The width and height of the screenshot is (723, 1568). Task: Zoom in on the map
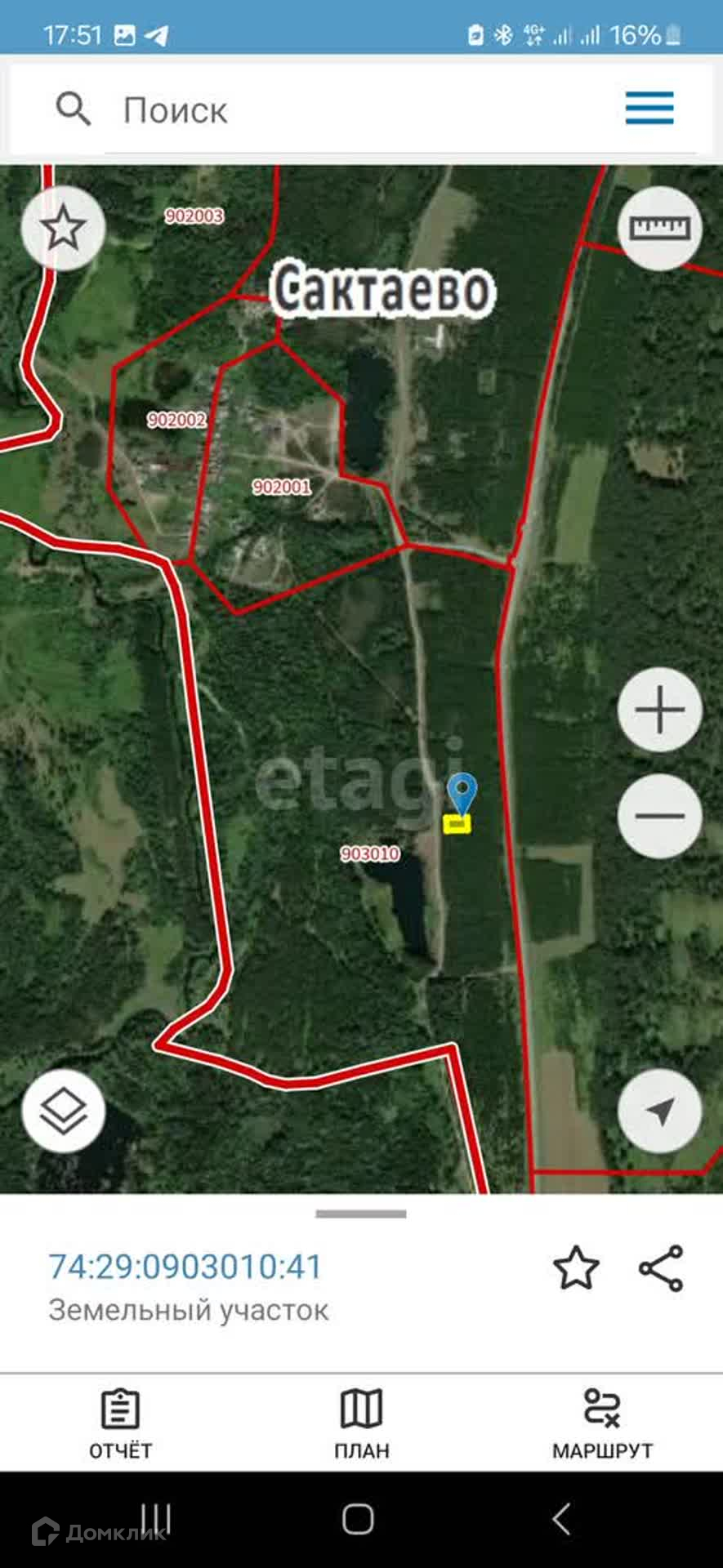tap(659, 709)
